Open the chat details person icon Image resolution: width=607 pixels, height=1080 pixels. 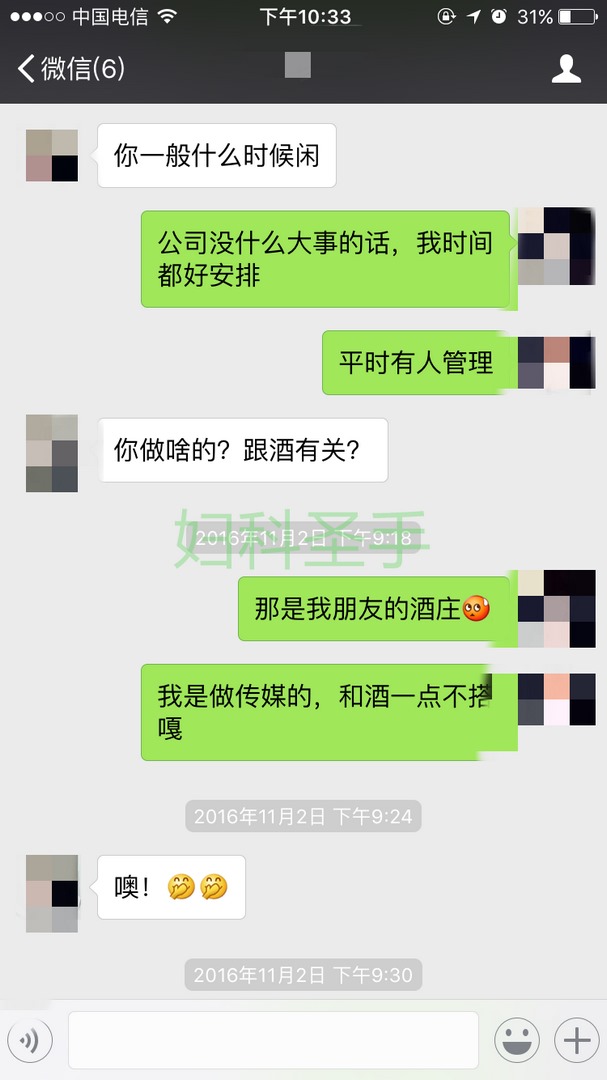(566, 69)
